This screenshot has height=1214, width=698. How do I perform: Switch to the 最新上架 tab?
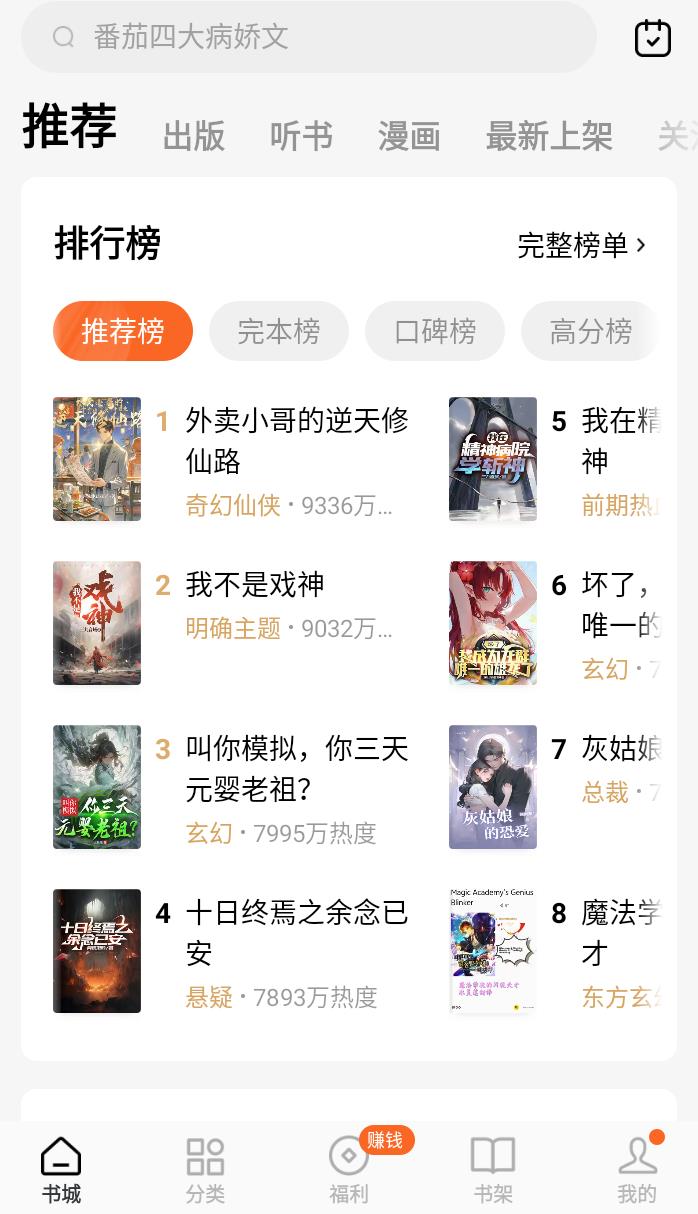(x=549, y=136)
